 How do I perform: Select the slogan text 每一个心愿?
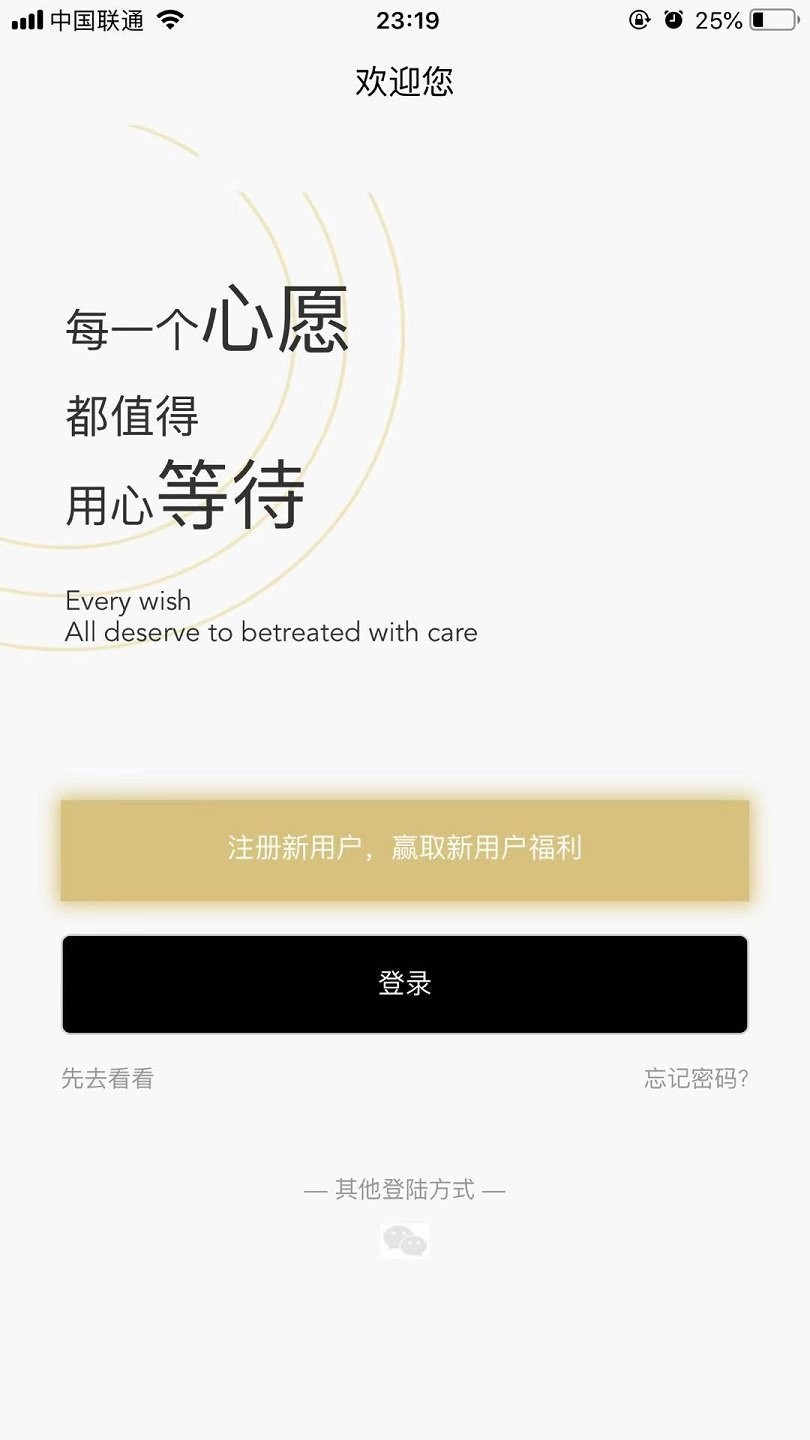[207, 323]
